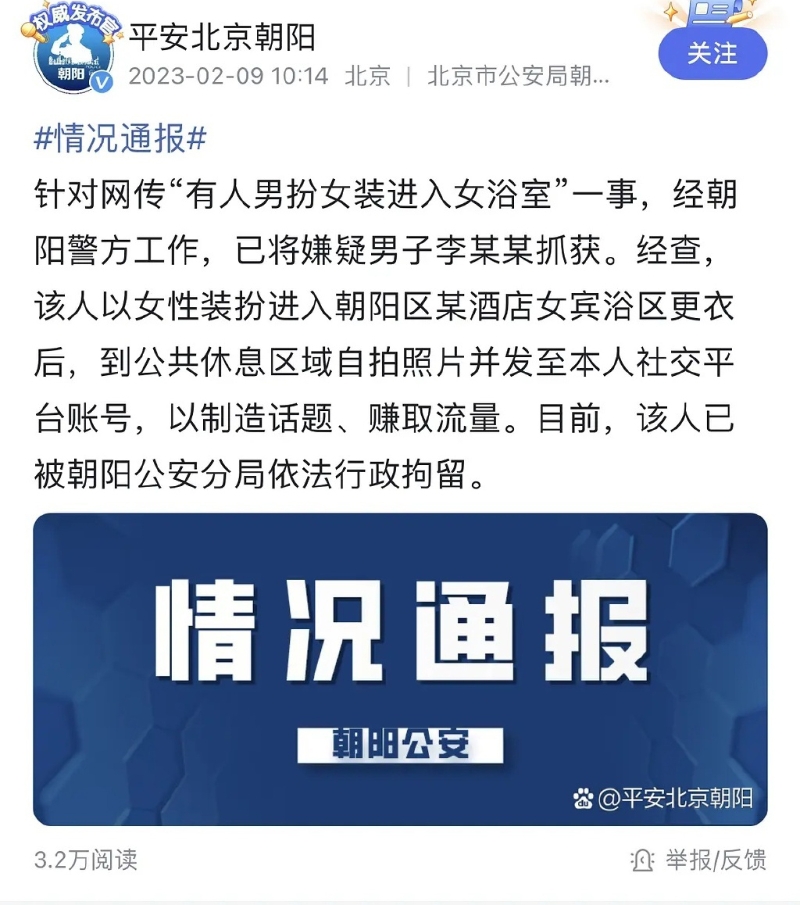Screen dimensions: 800x905
Task: Open the #情况通报# hashtag topic
Action: click(x=120, y=139)
